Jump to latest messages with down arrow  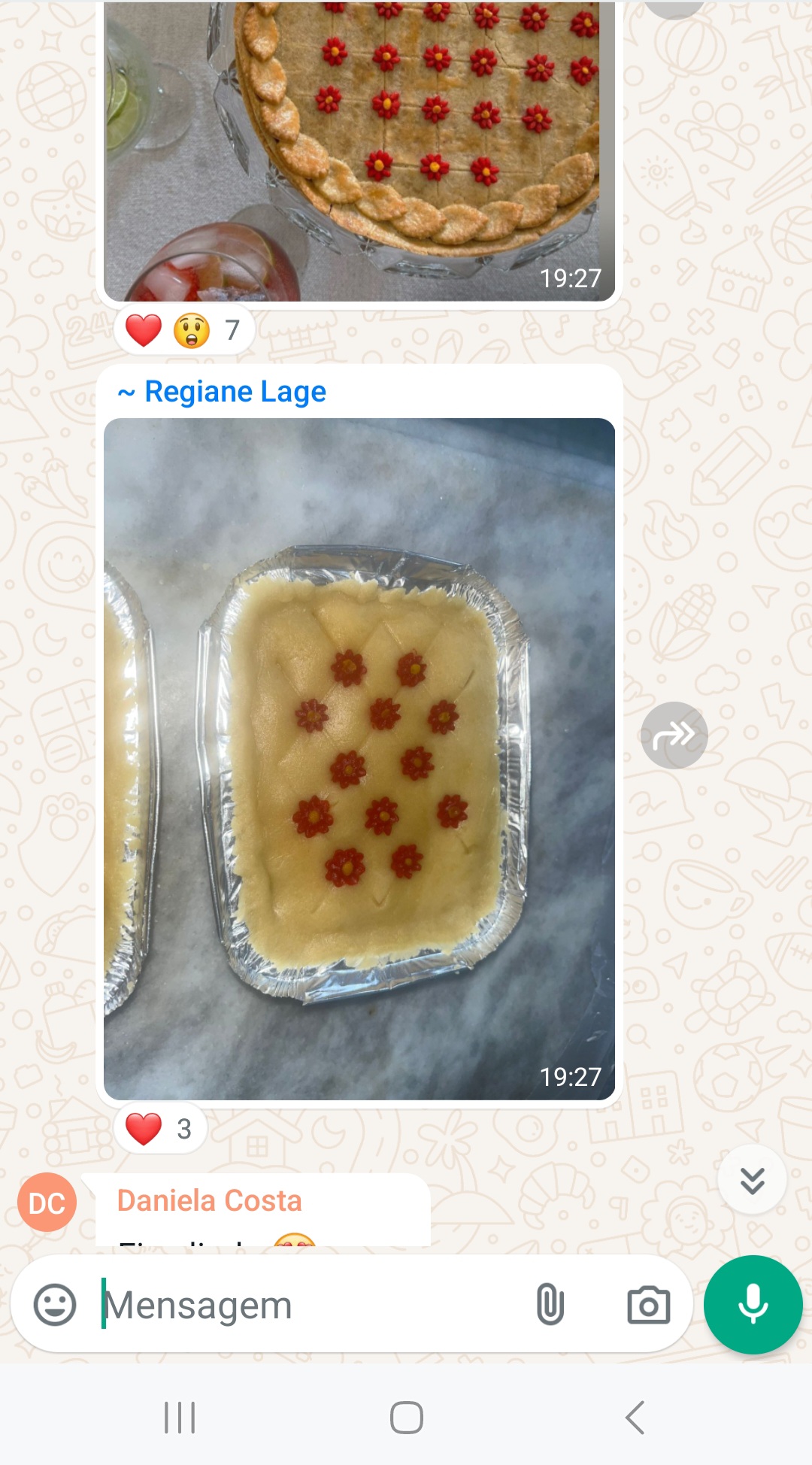752,1180
